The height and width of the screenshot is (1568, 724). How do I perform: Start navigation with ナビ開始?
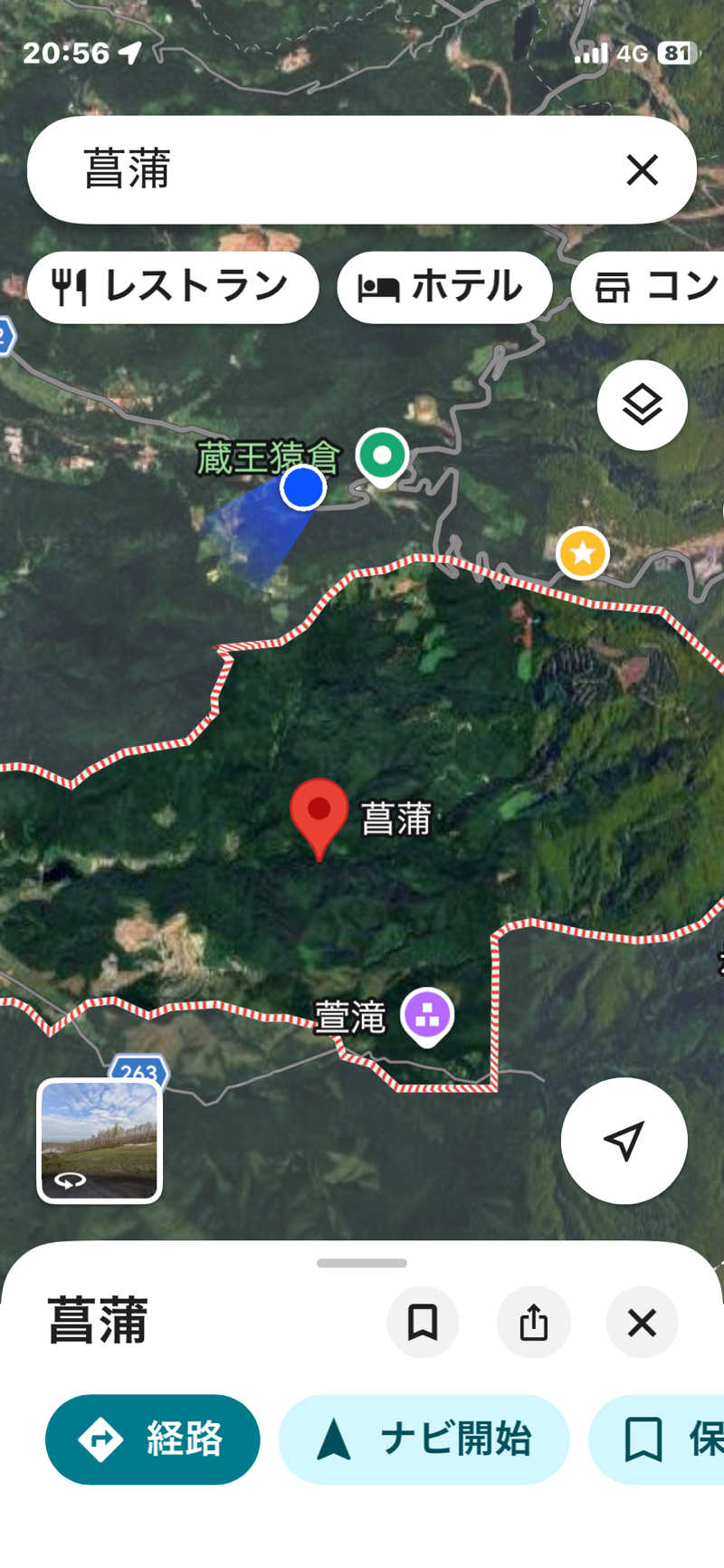[424, 1439]
